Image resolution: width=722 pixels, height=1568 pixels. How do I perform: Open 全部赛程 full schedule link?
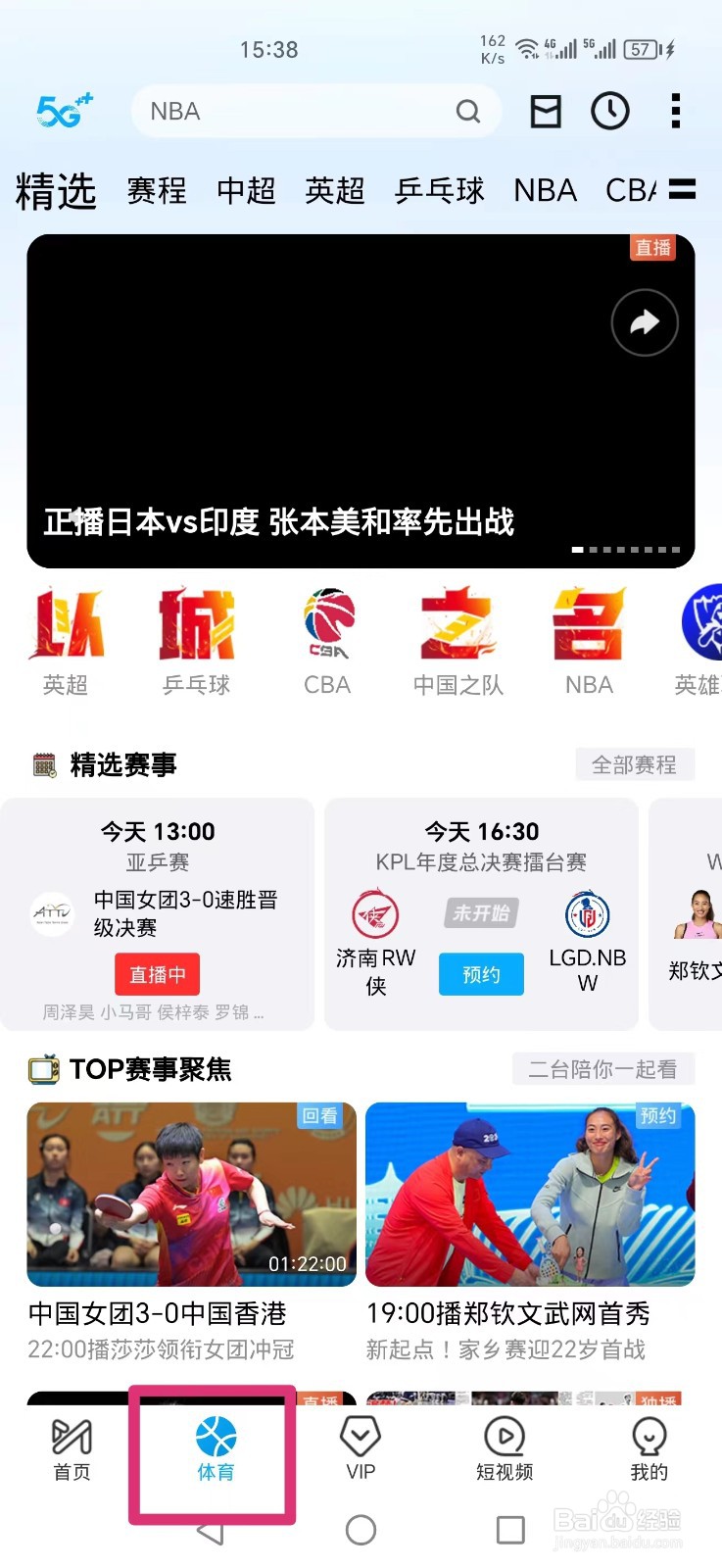[x=634, y=763]
